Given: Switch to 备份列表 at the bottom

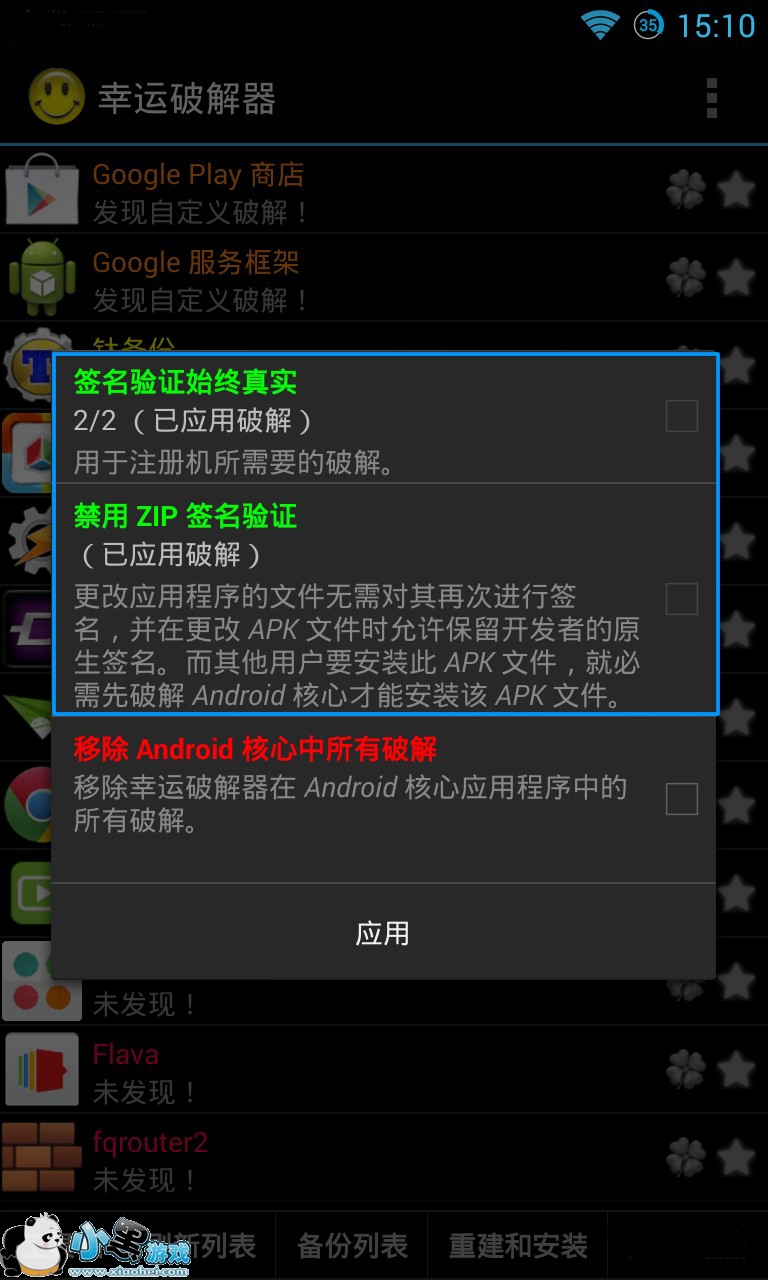Looking at the screenshot, I should point(352,1246).
